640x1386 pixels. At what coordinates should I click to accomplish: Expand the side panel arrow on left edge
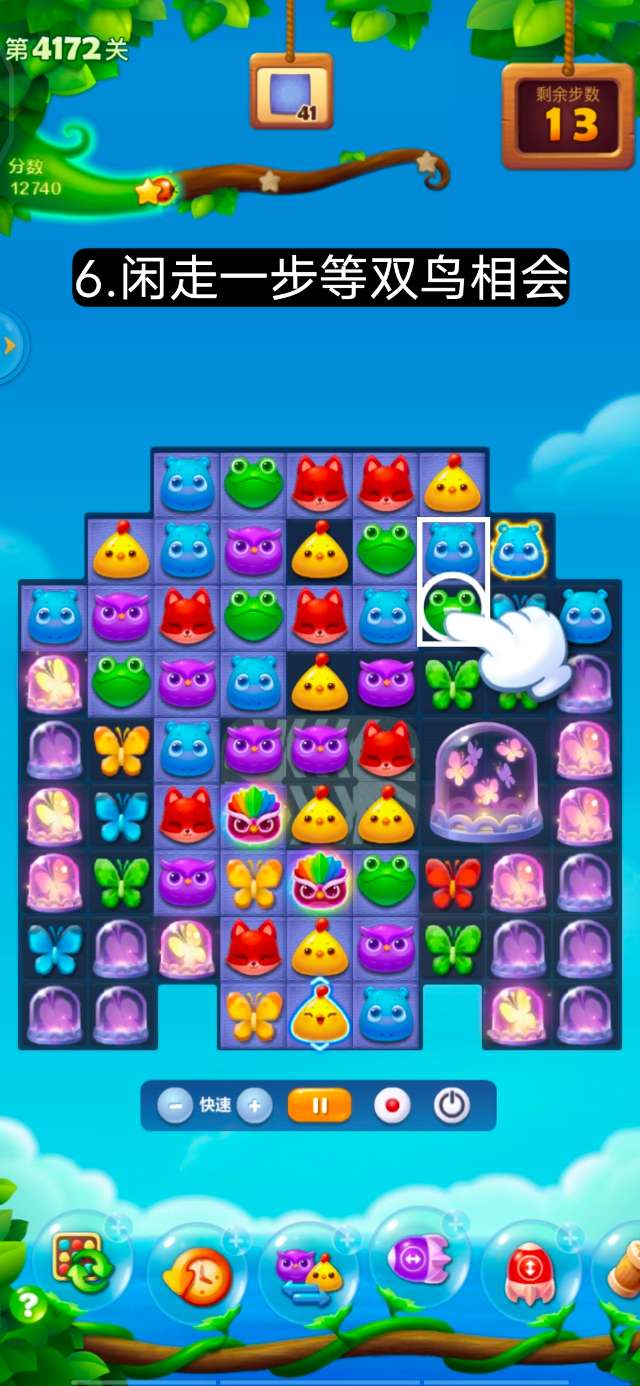10,346
